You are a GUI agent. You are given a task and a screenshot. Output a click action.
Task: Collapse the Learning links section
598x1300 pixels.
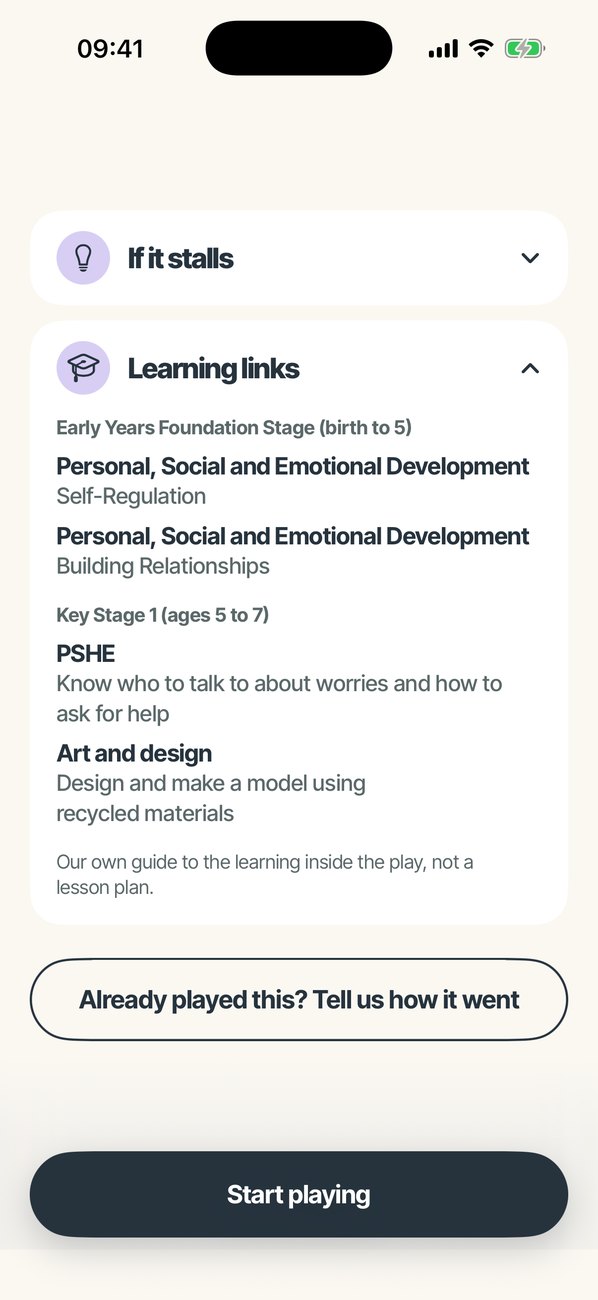pyautogui.click(x=299, y=368)
